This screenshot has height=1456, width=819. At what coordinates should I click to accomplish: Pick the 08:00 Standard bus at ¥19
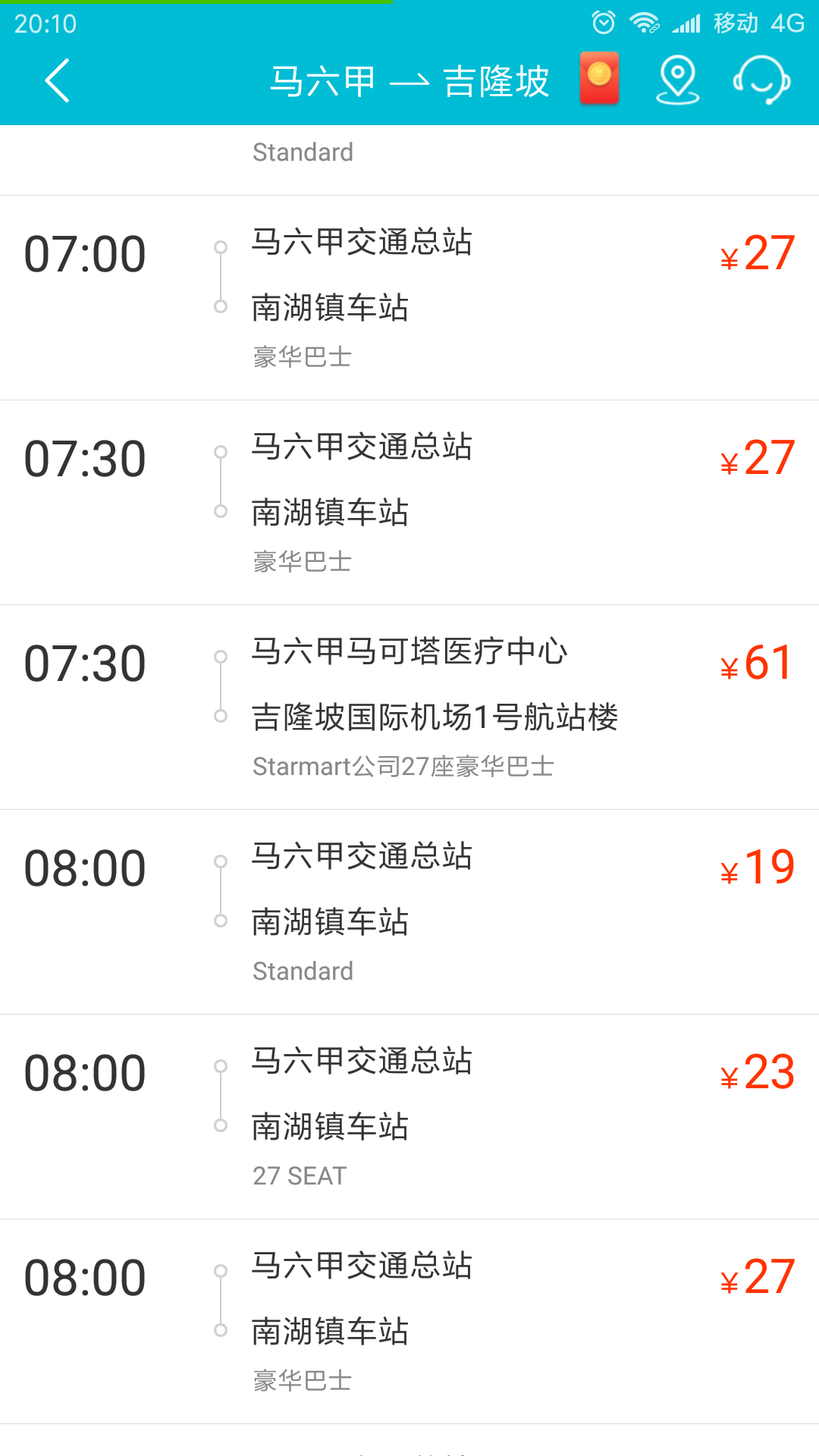coord(409,912)
